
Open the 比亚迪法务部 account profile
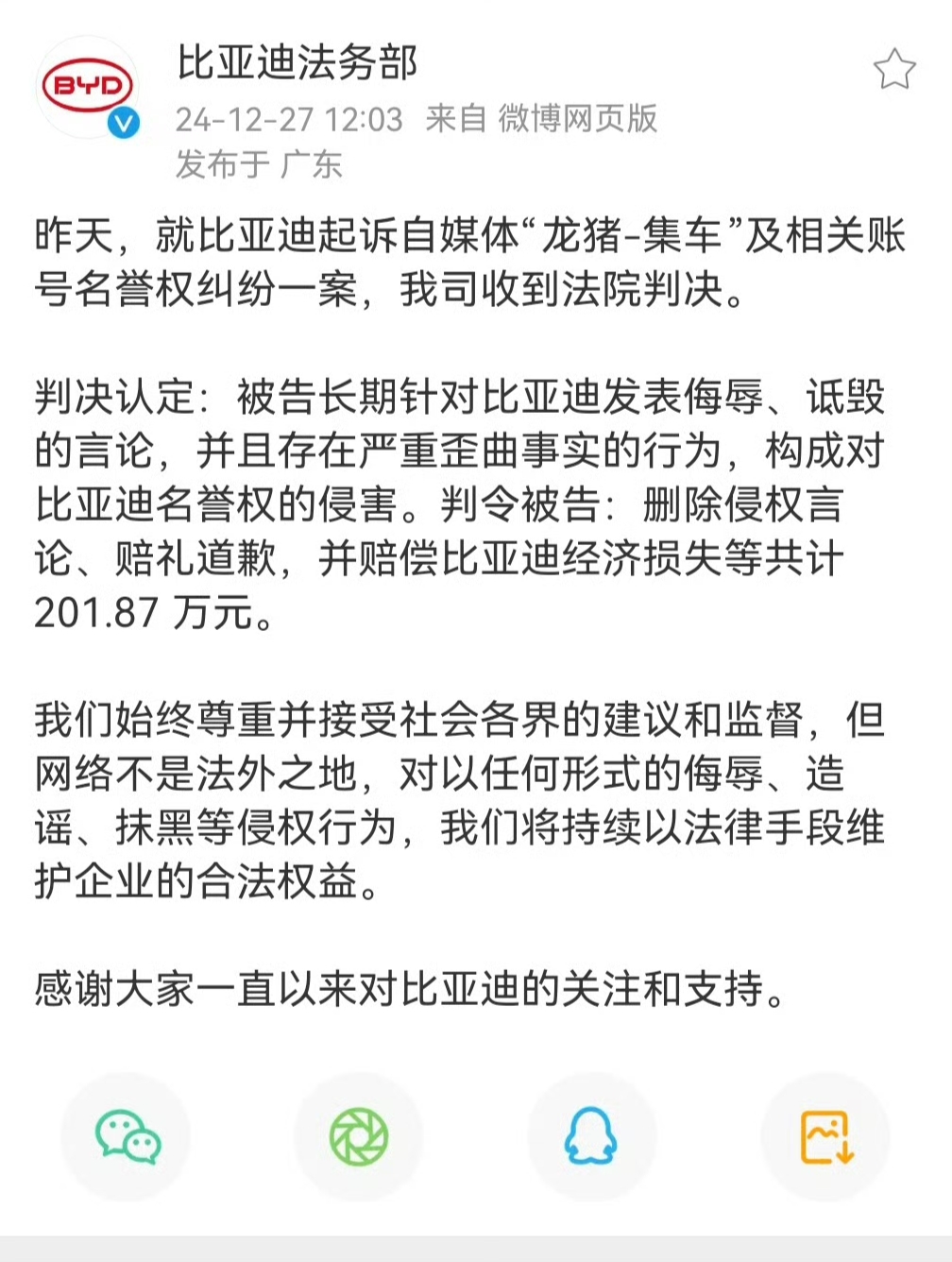(x=296, y=64)
